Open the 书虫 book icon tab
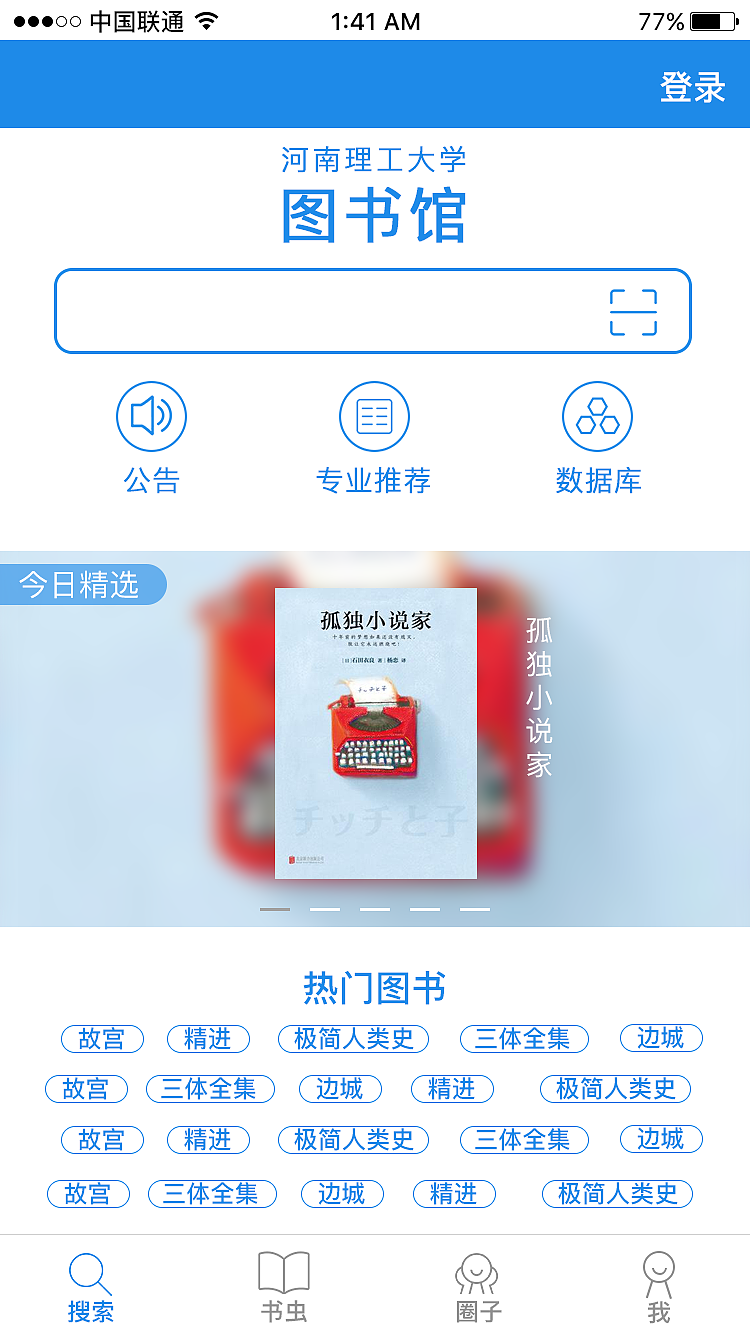This screenshot has height=1334, width=750. pyautogui.click(x=284, y=1272)
